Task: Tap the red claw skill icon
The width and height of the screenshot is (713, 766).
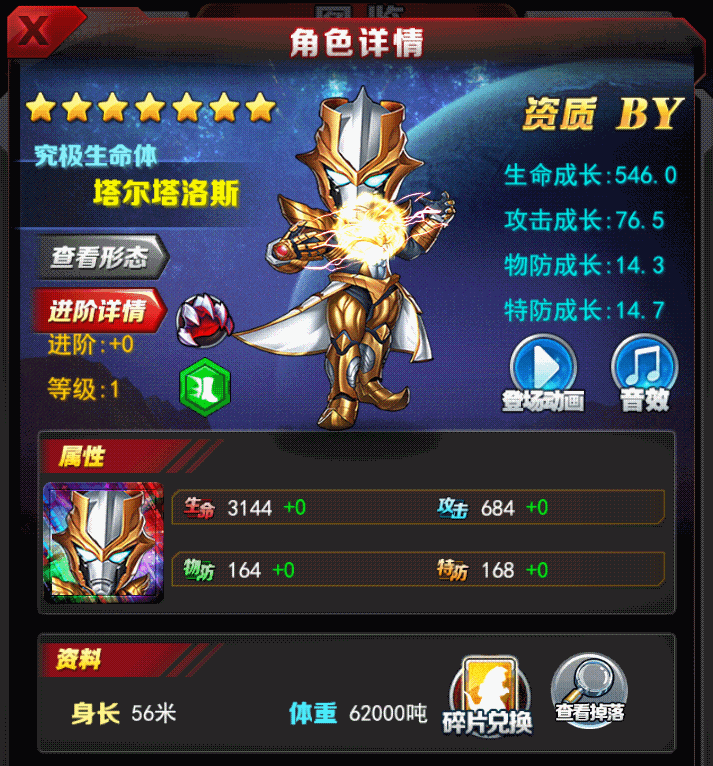Action: coord(198,318)
